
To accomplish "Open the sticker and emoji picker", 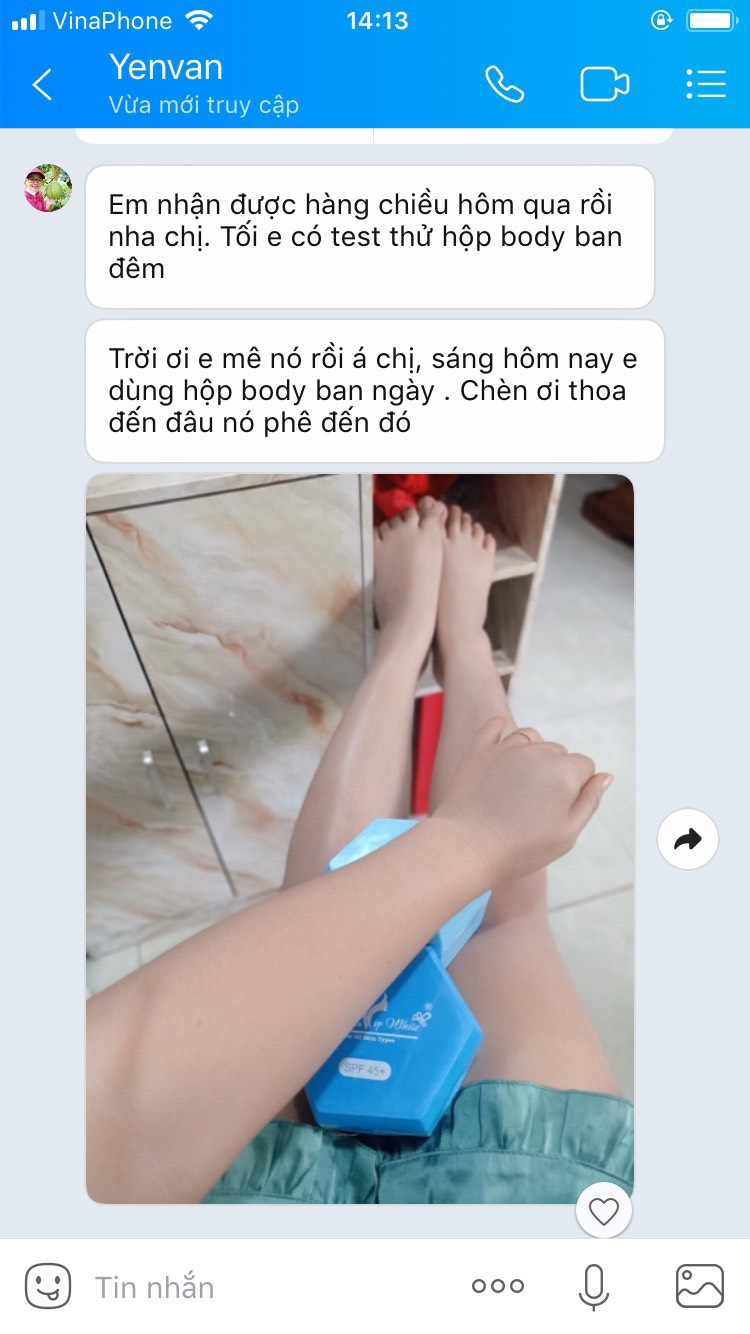I will (x=47, y=1286).
